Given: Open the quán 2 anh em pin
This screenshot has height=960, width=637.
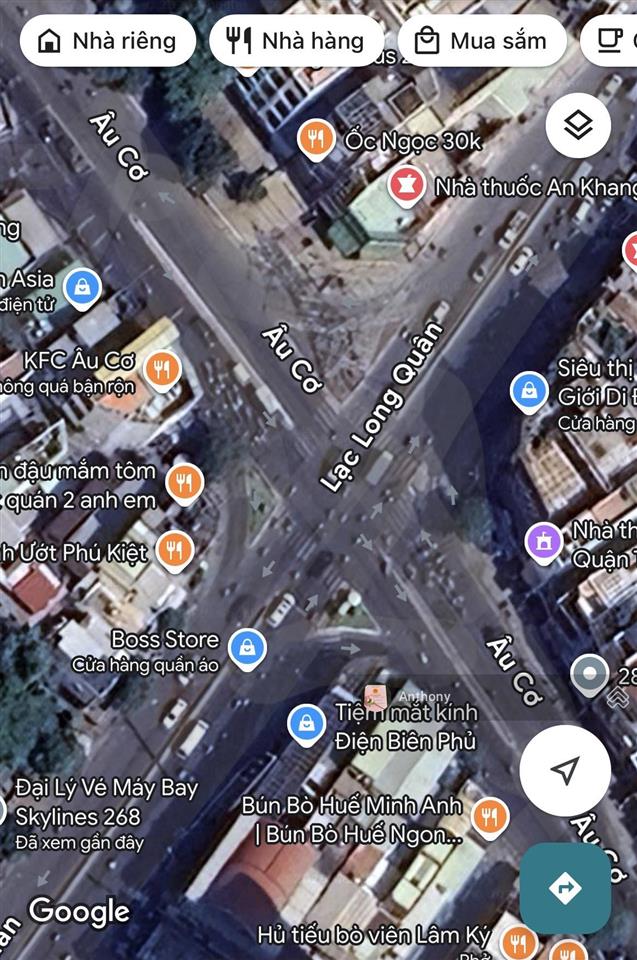Looking at the screenshot, I should 183,482.
